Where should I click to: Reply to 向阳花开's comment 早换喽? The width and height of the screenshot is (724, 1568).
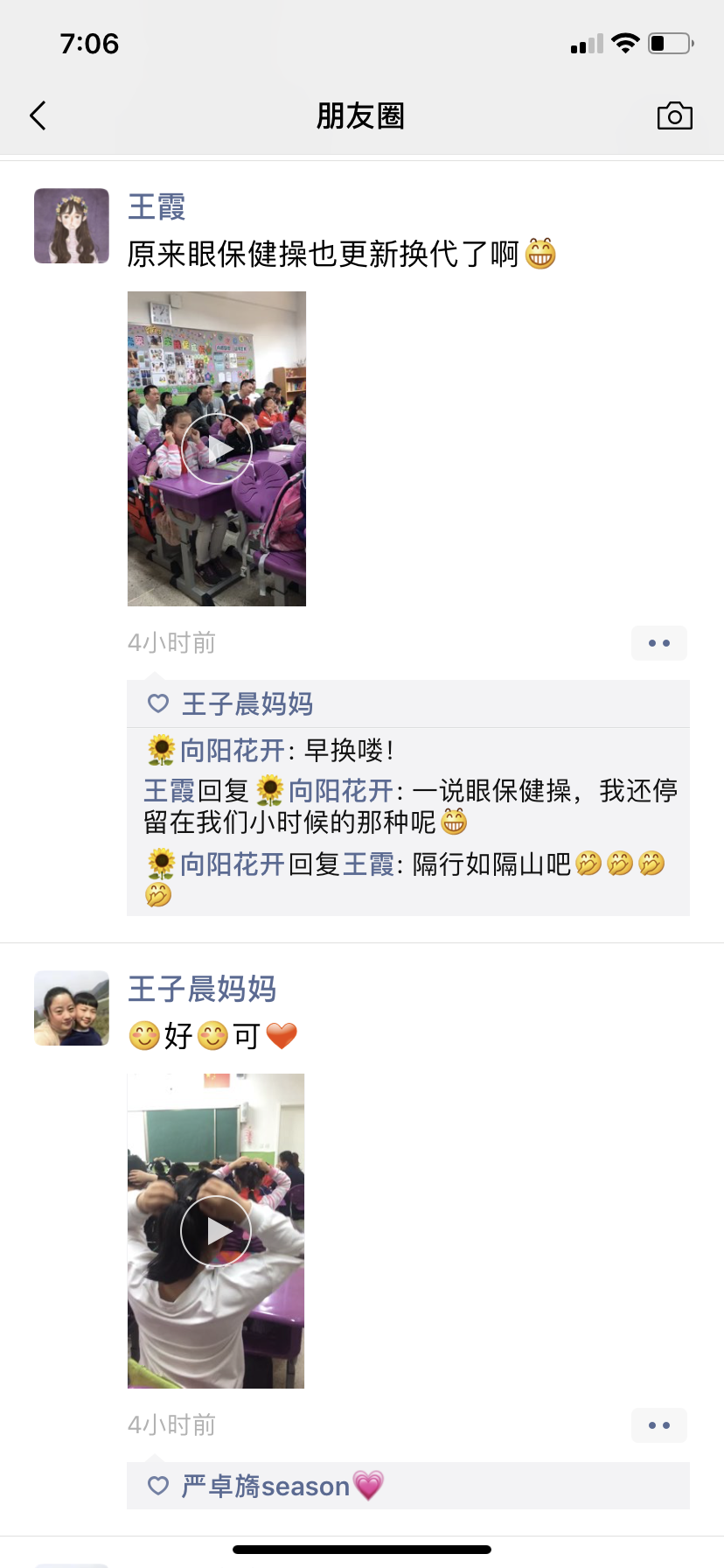click(271, 750)
